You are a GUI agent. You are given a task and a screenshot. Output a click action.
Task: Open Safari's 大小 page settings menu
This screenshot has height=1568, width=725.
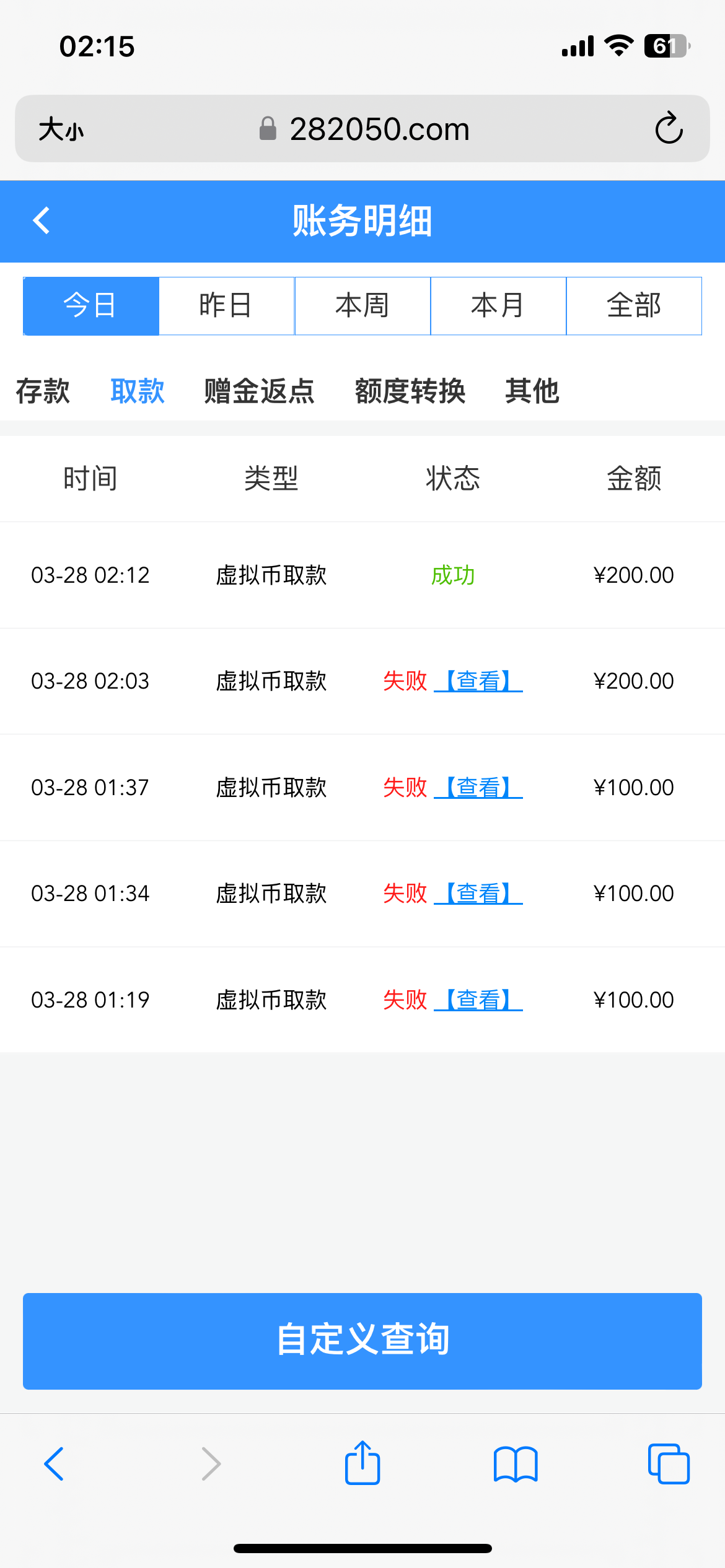[x=61, y=129]
